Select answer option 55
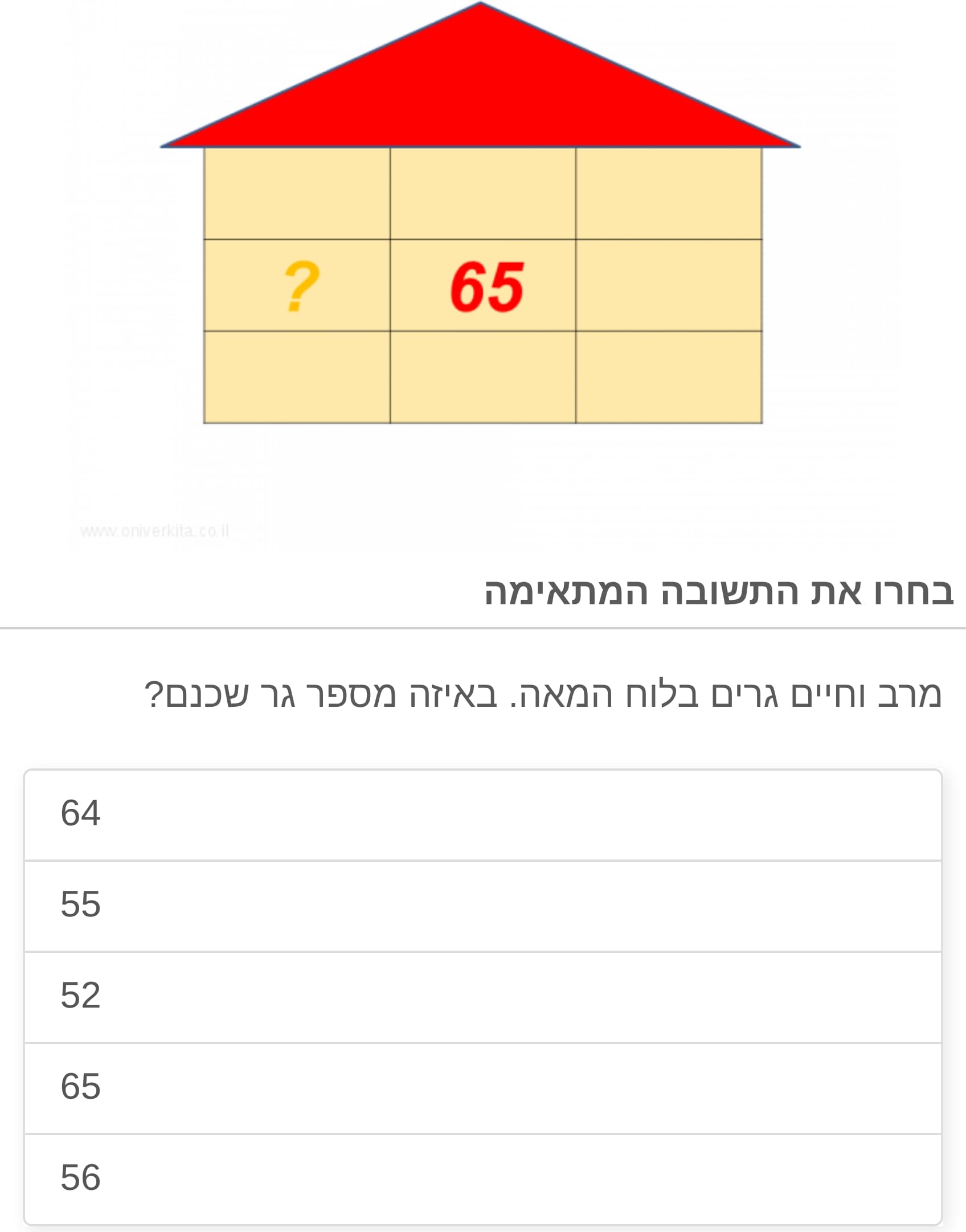Viewport: 966px width, 1232px height. point(483,903)
